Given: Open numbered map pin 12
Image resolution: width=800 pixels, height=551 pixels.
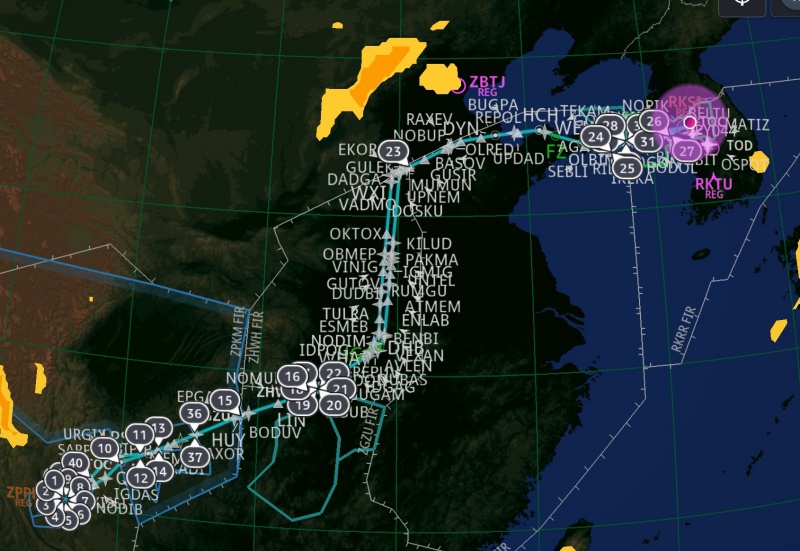Looking at the screenshot, I should pos(141,477).
